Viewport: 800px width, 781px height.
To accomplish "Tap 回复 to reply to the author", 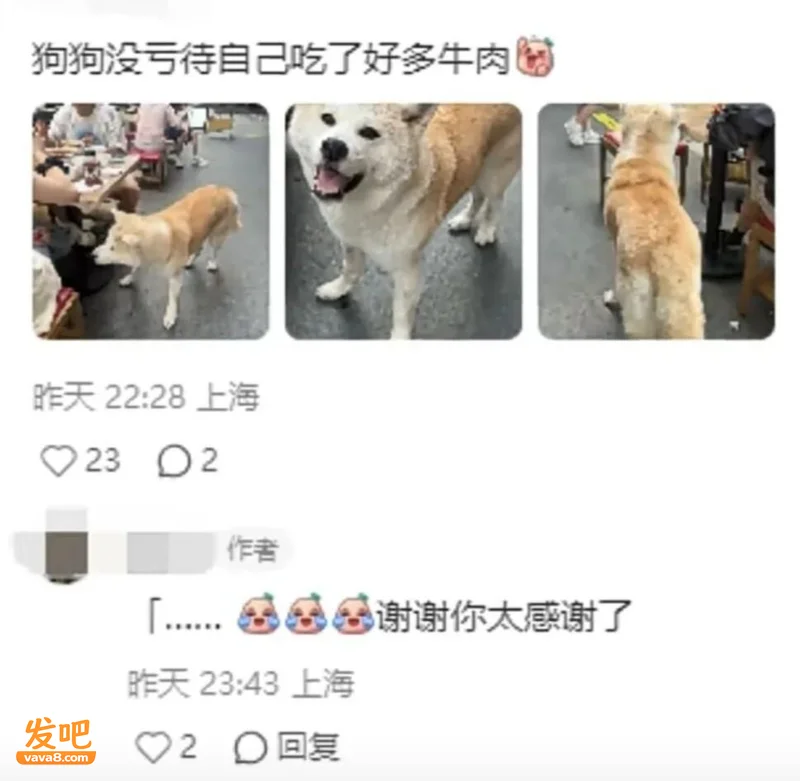I will 287,747.
